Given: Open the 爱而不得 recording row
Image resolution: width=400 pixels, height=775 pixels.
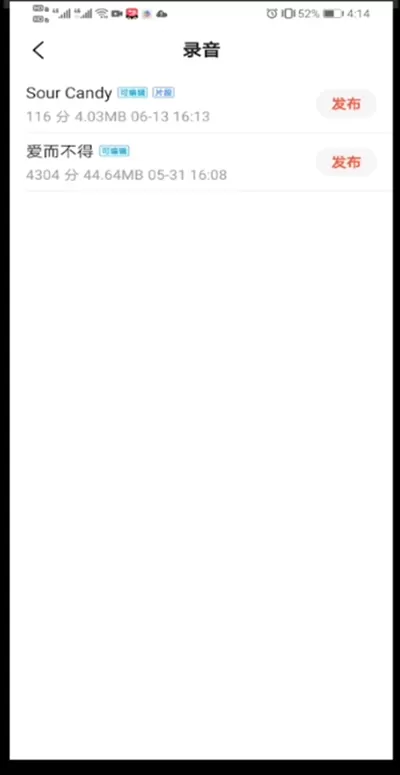Looking at the screenshot, I should coord(200,162).
